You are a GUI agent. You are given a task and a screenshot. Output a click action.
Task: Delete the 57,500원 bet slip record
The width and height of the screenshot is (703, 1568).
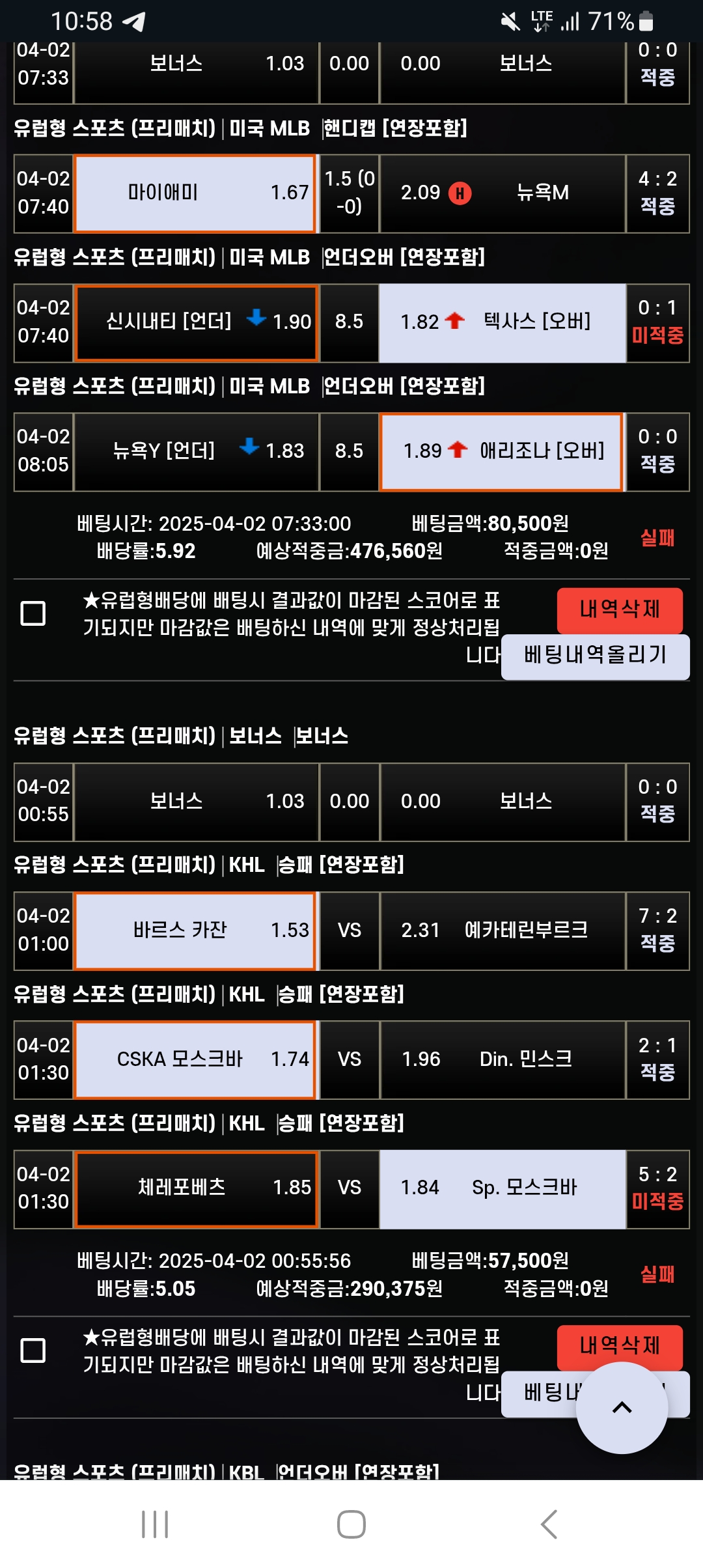point(619,1346)
